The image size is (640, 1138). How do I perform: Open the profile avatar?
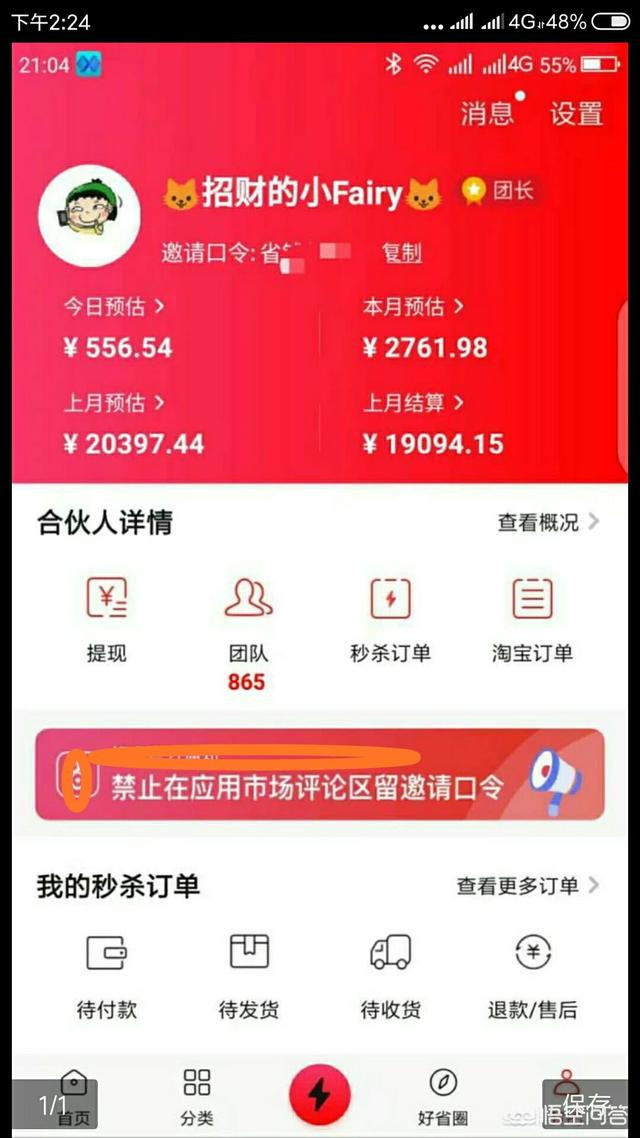(x=88, y=215)
